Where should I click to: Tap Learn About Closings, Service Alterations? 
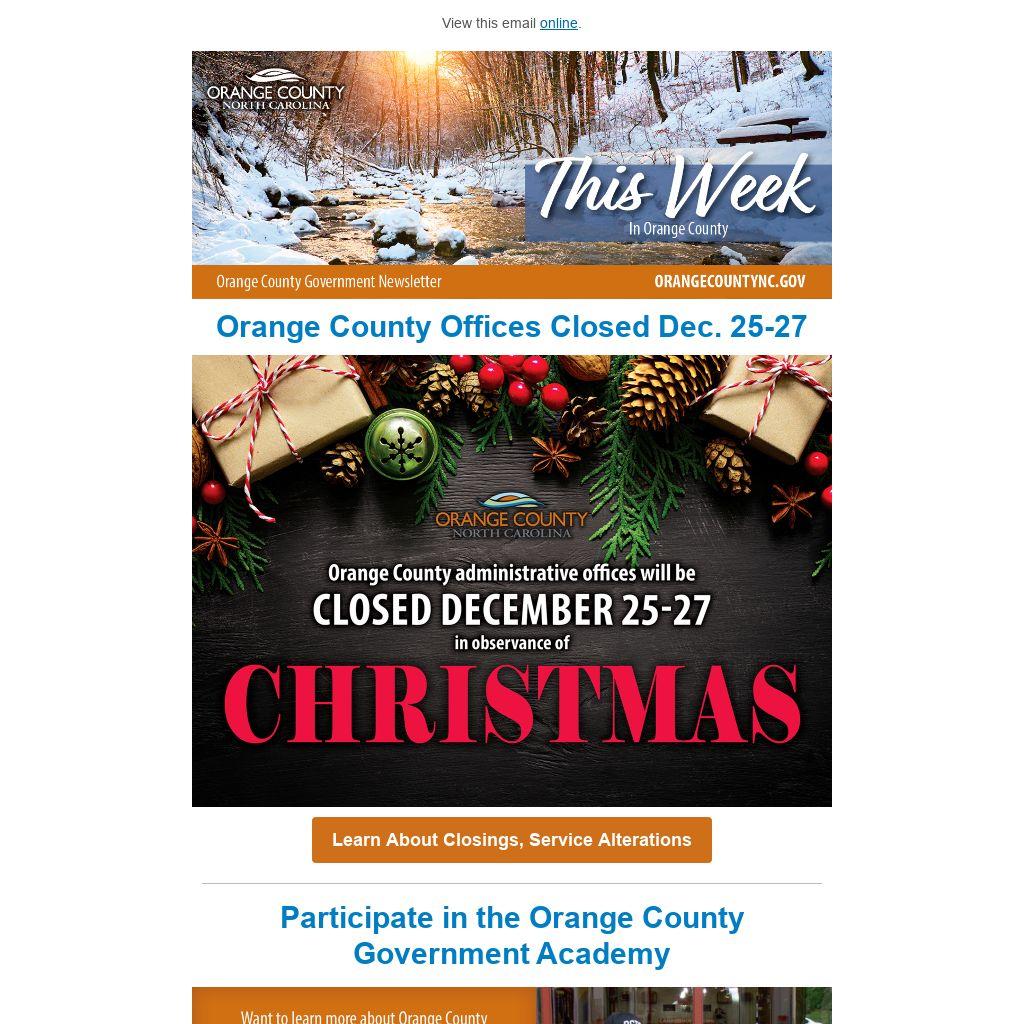pos(511,840)
